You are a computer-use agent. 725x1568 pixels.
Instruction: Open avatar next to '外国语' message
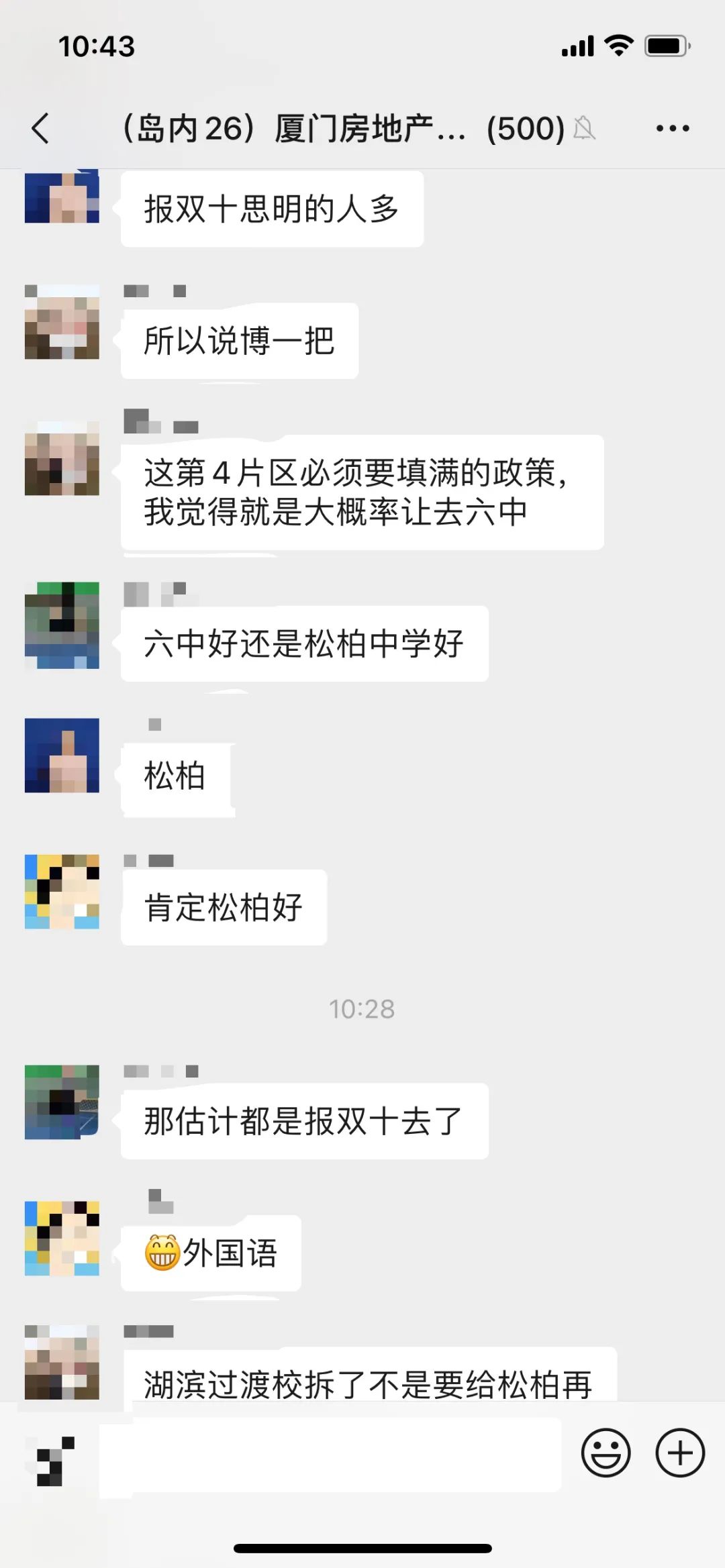pos(62,1239)
